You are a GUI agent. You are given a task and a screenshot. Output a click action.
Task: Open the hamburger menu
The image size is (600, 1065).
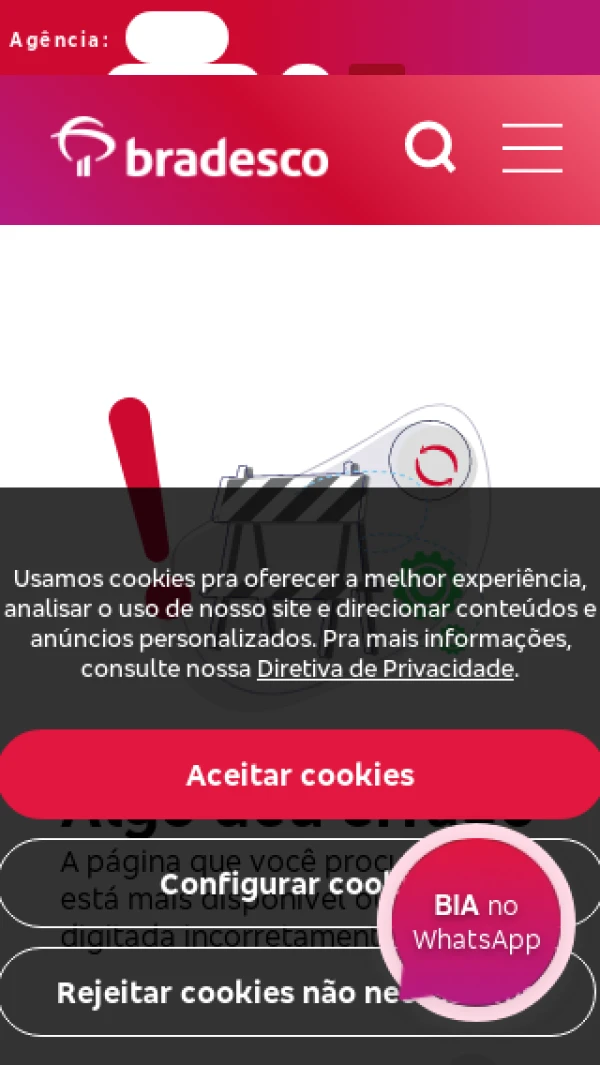pyautogui.click(x=532, y=149)
